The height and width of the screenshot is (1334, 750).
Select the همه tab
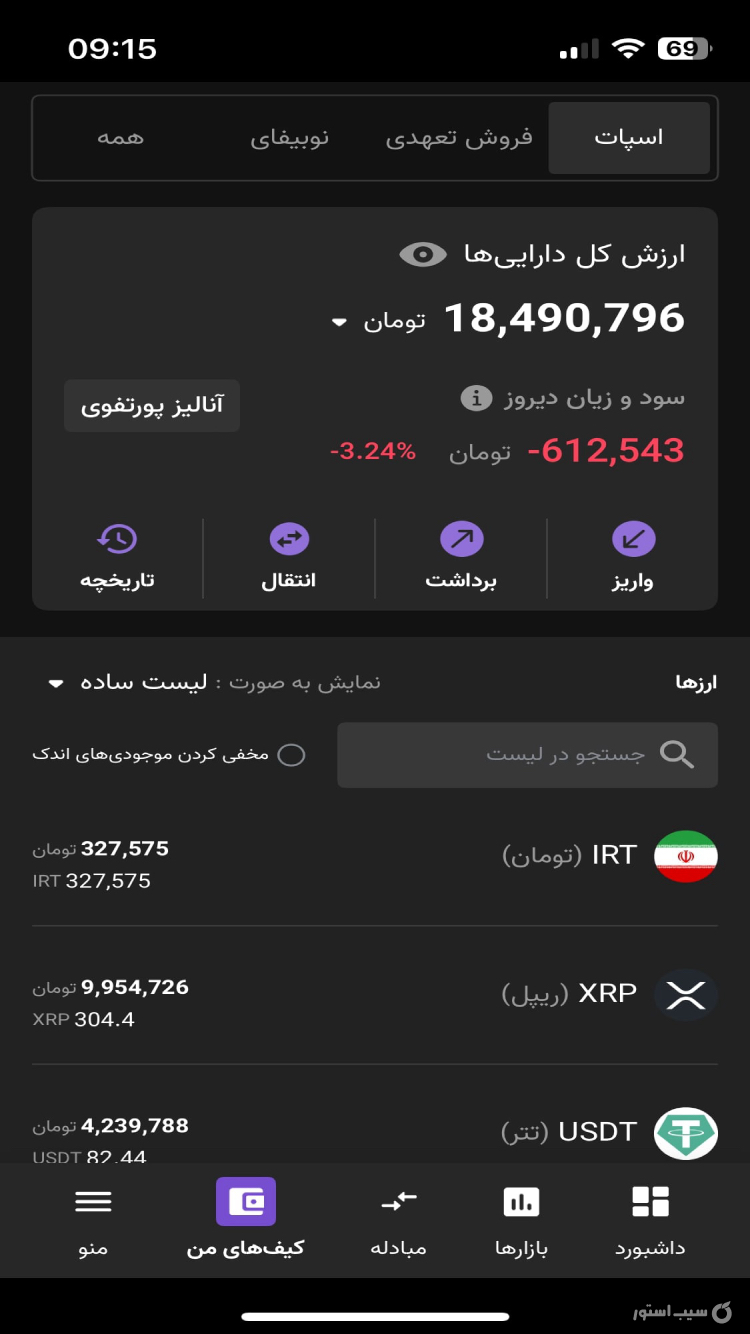click(121, 137)
